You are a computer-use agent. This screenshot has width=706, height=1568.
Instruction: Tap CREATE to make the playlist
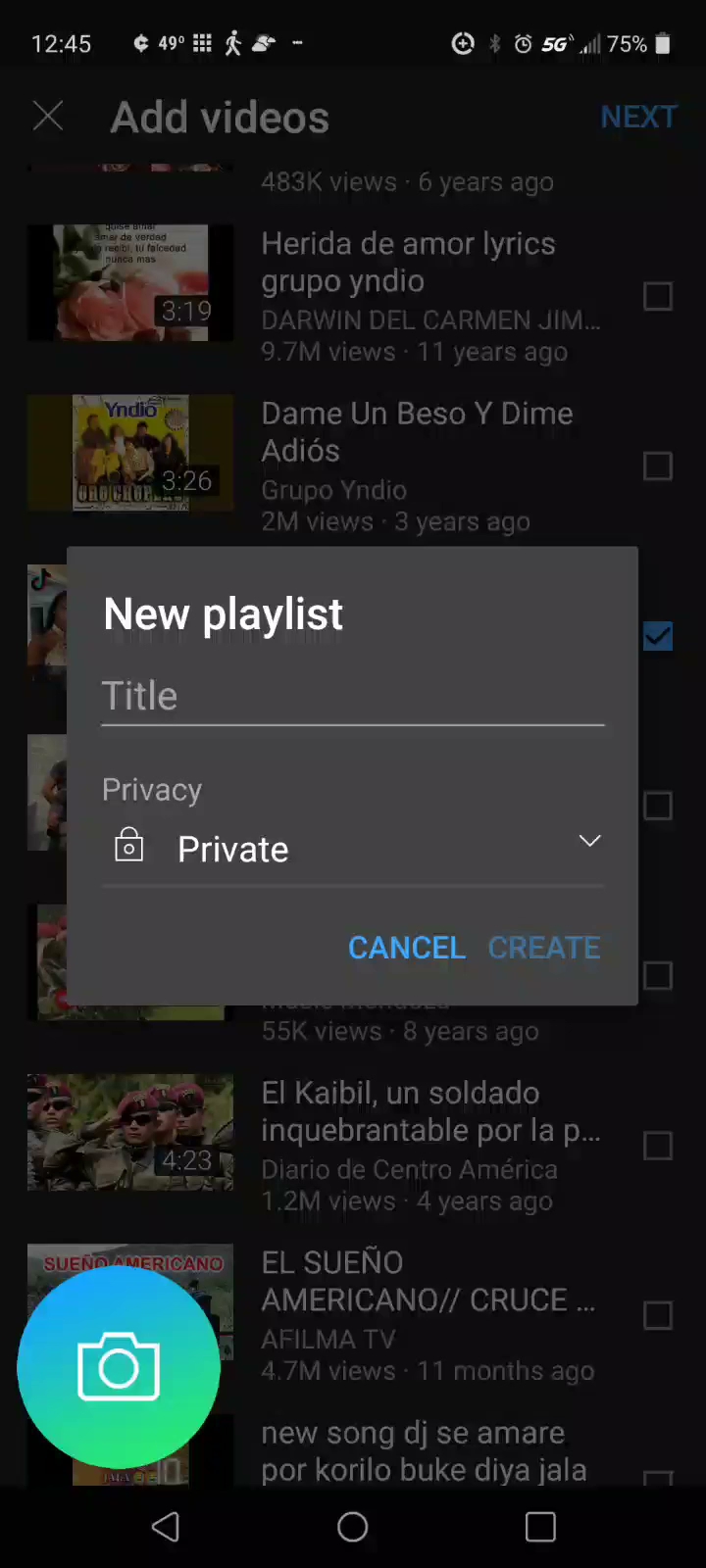coord(544,948)
